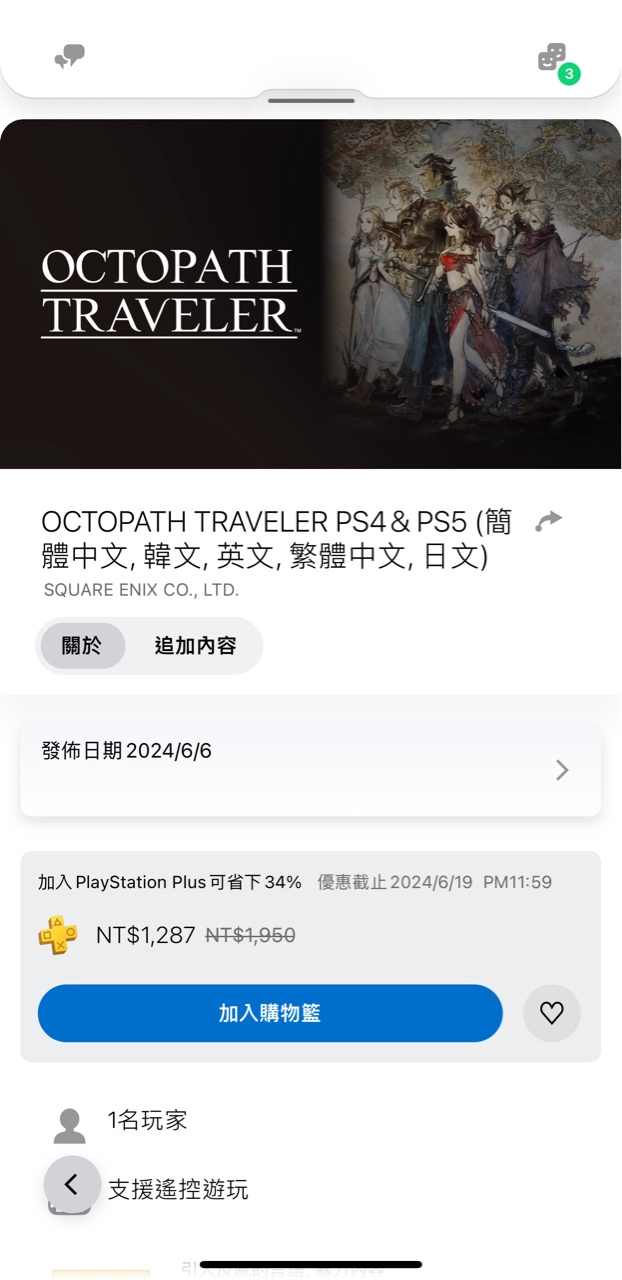Expand the 發佈日期 2024/6/6 row
Screen dimensions: 622x1280
click(561, 769)
